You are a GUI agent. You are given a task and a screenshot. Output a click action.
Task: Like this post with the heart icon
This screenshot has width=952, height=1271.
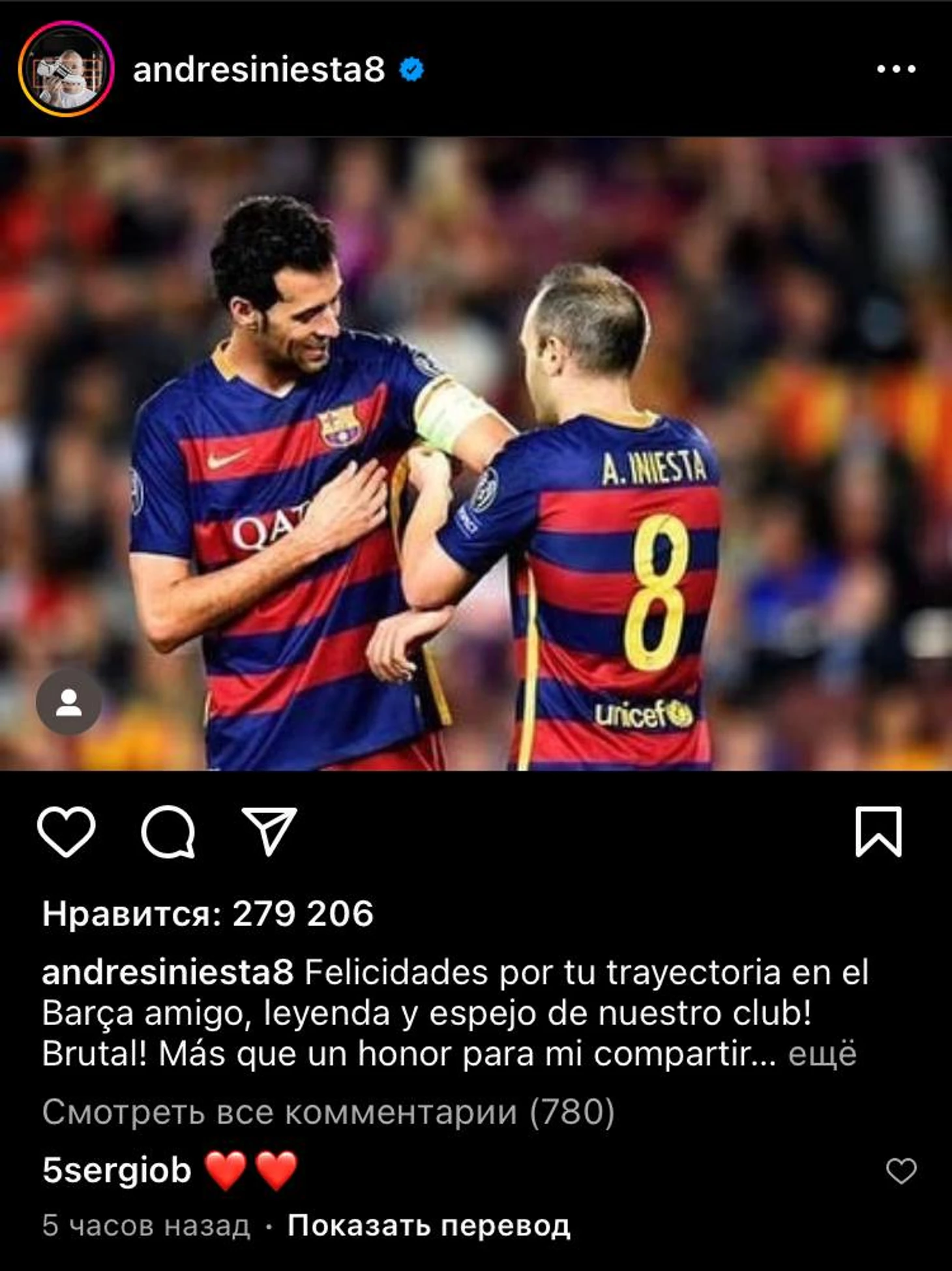pyautogui.click(x=67, y=831)
